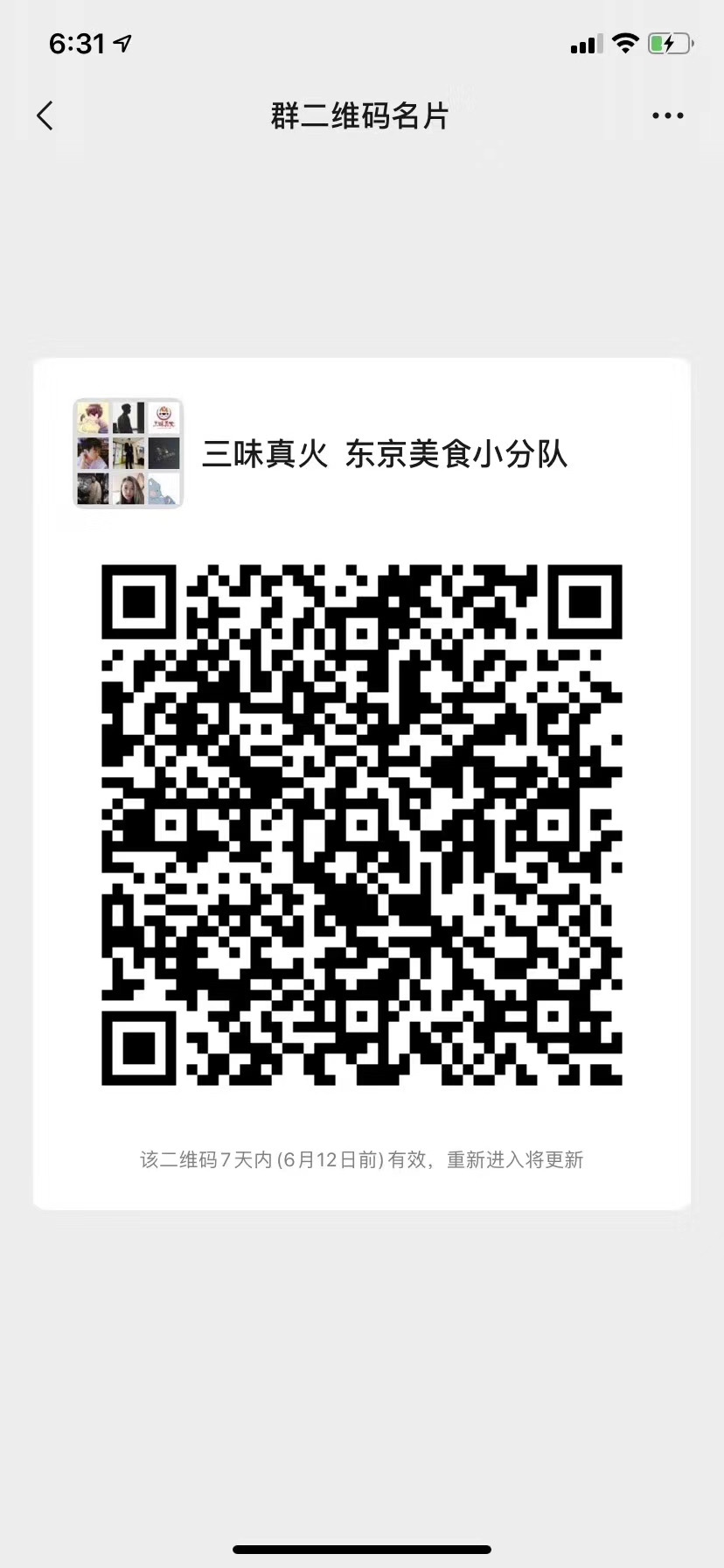Go back from the group QR code card

tap(45, 115)
